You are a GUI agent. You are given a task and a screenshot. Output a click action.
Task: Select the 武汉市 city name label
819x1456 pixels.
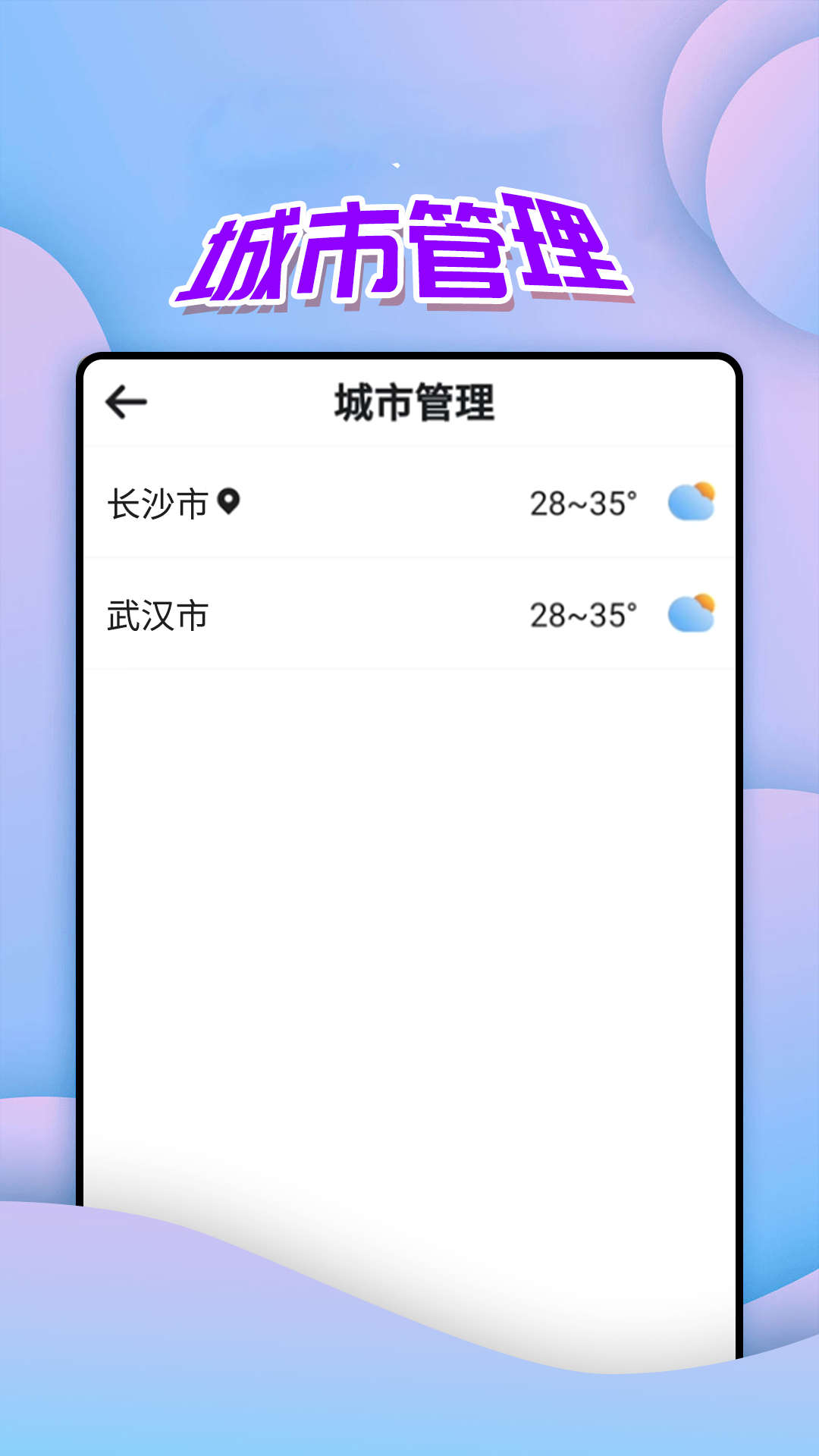coord(157,613)
